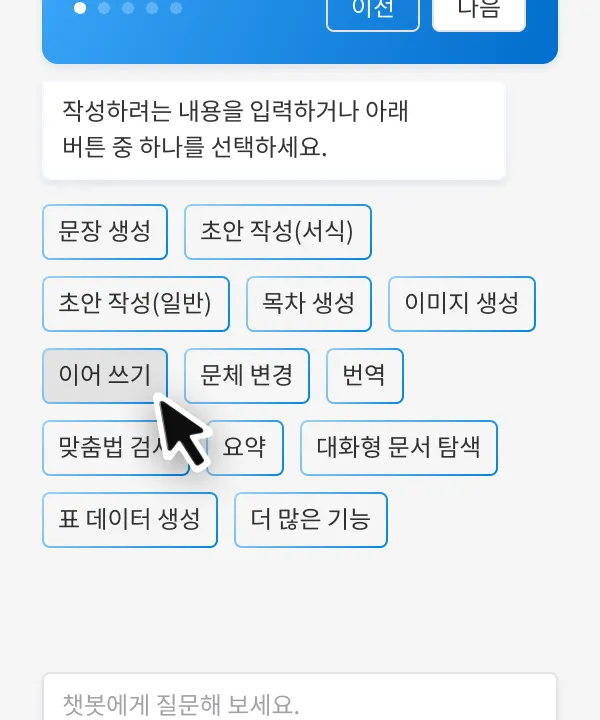Select the 번역 chip
This screenshot has height=720, width=600.
tap(364, 376)
